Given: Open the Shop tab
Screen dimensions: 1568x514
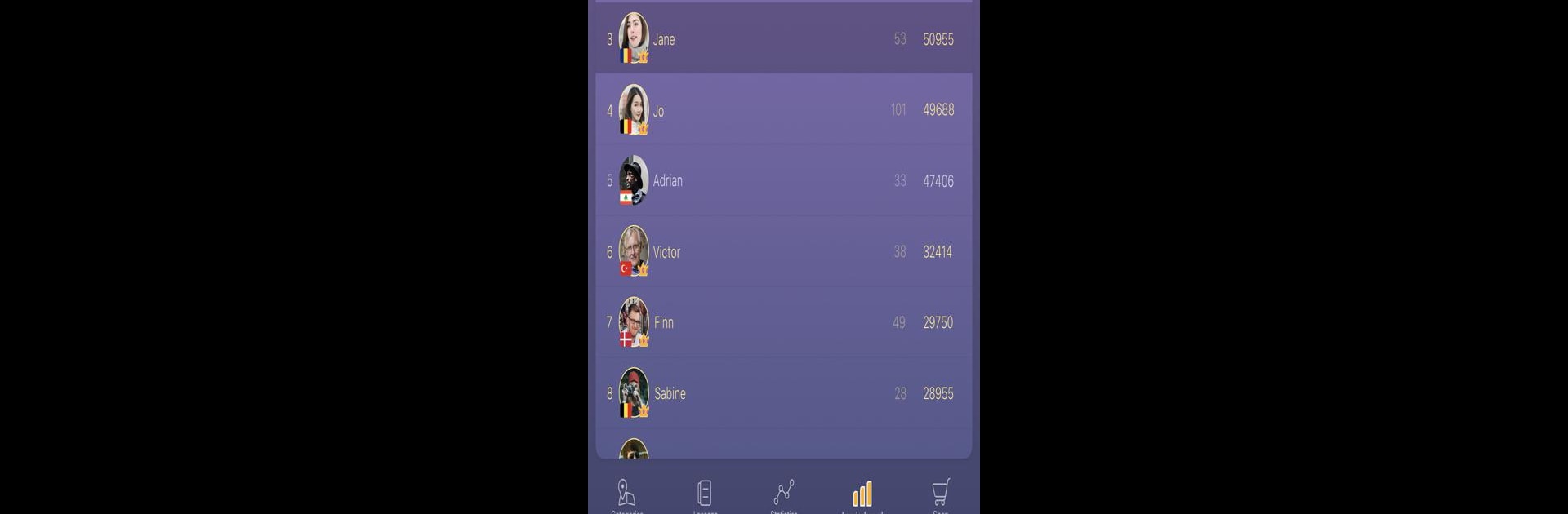Looking at the screenshot, I should [x=941, y=494].
